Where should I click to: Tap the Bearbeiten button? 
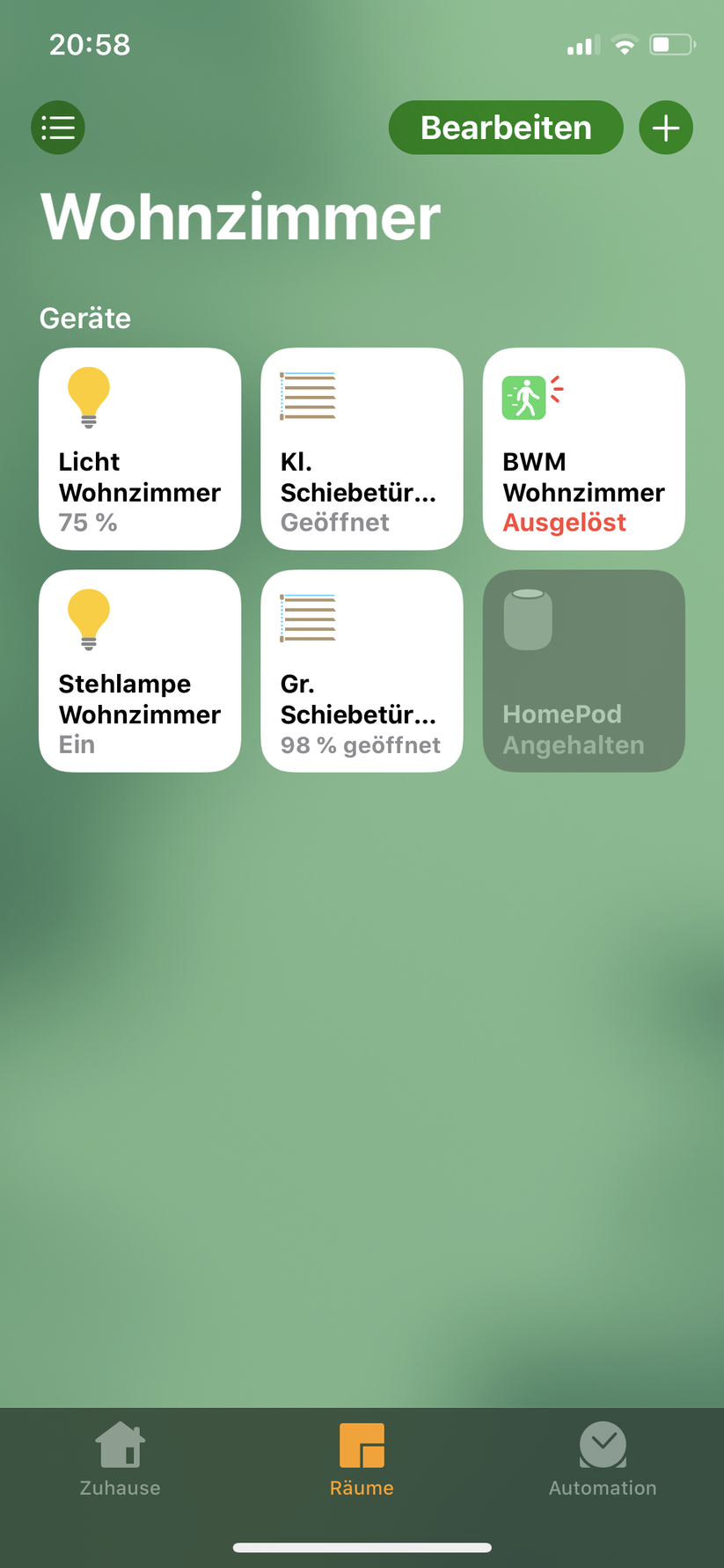[506, 127]
